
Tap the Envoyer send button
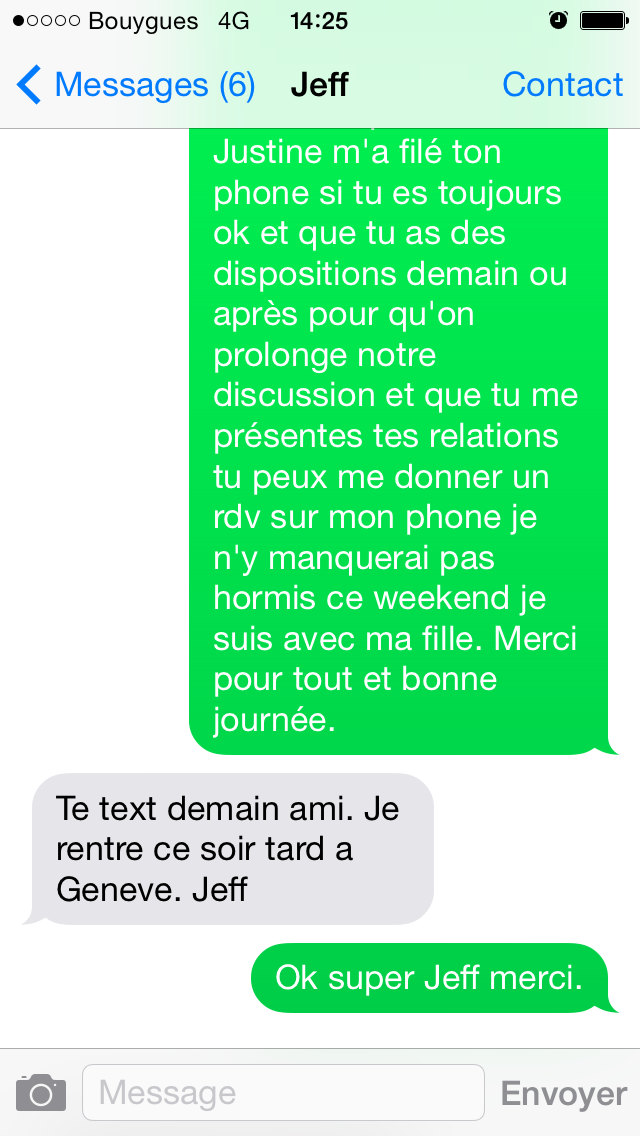point(563,1093)
